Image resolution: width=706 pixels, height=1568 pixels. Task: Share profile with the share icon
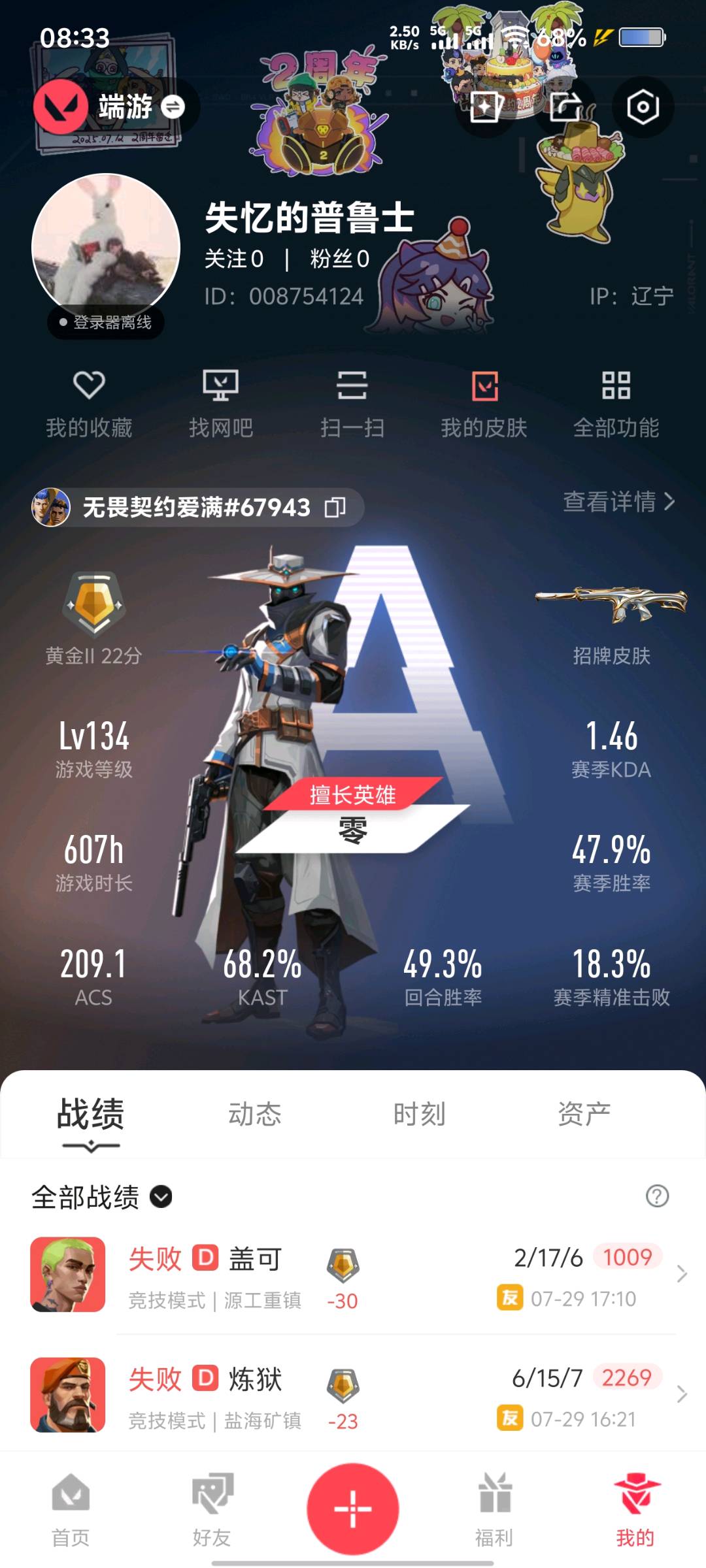[565, 106]
